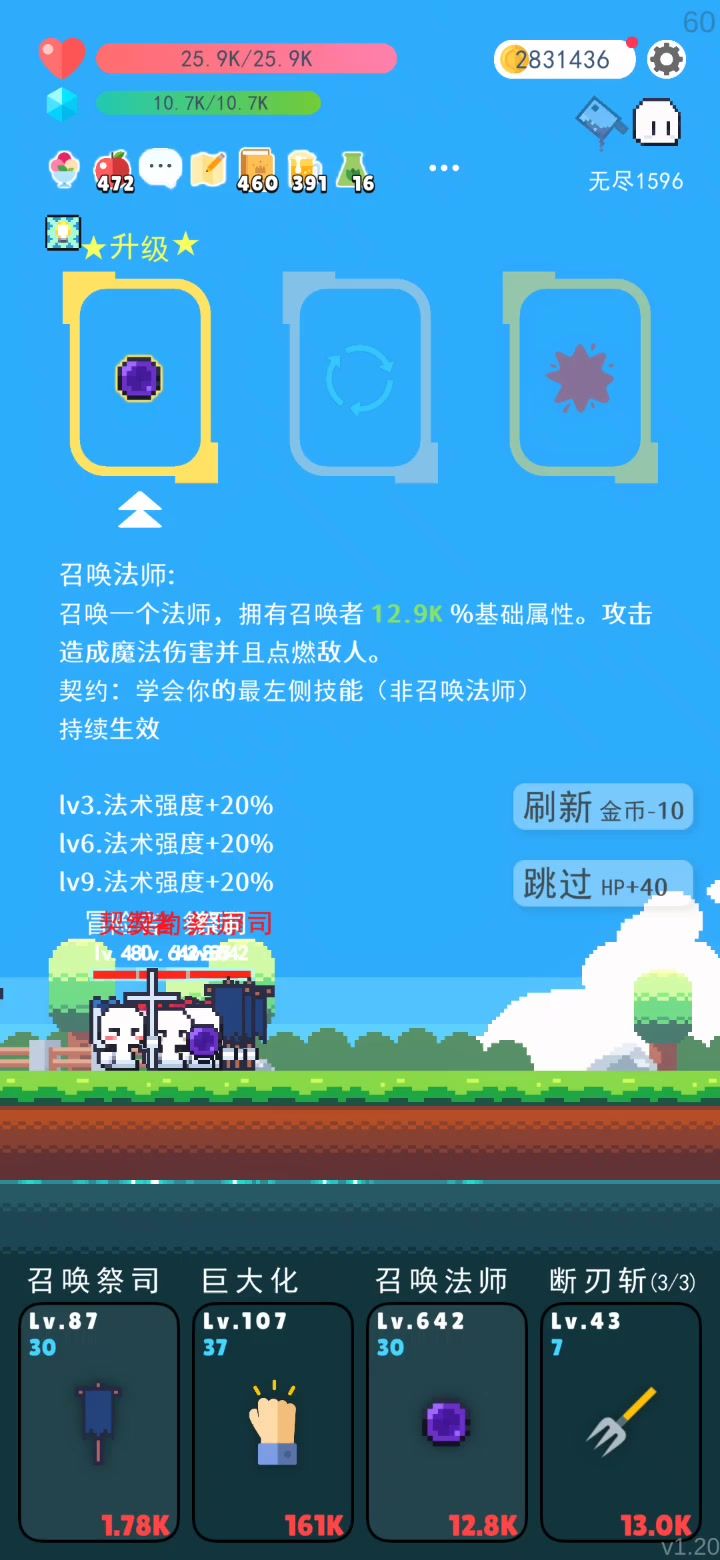Viewport: 720px width, 1560px height.
Task: Open the 召唤祭司 skill card
Action: (x=98, y=1420)
